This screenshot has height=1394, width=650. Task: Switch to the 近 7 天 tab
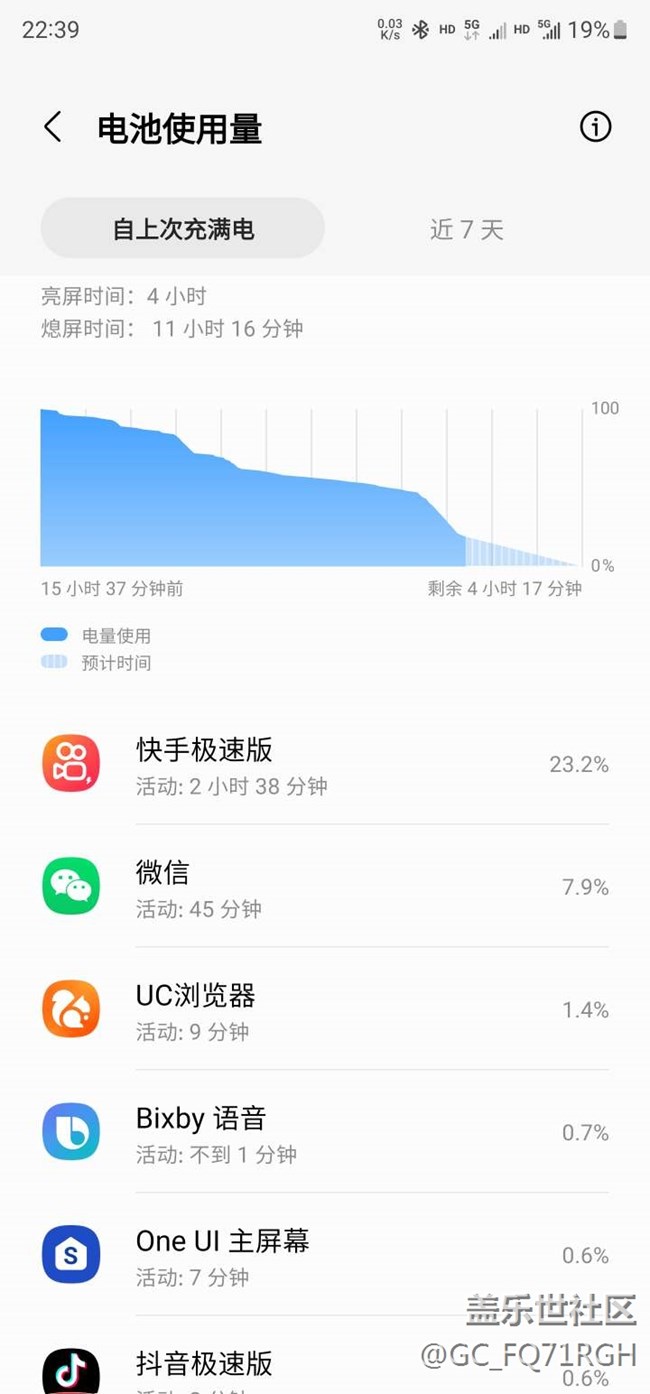[x=467, y=229]
